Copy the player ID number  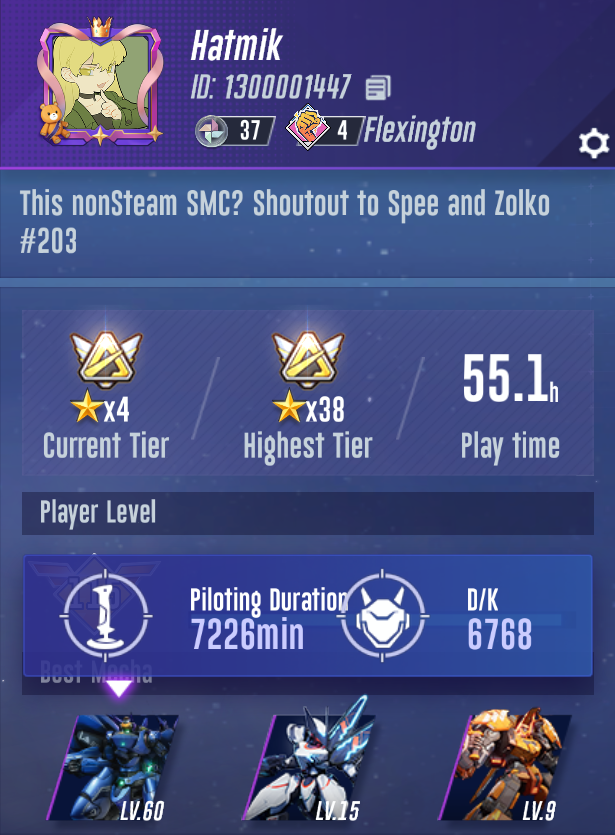(377, 88)
